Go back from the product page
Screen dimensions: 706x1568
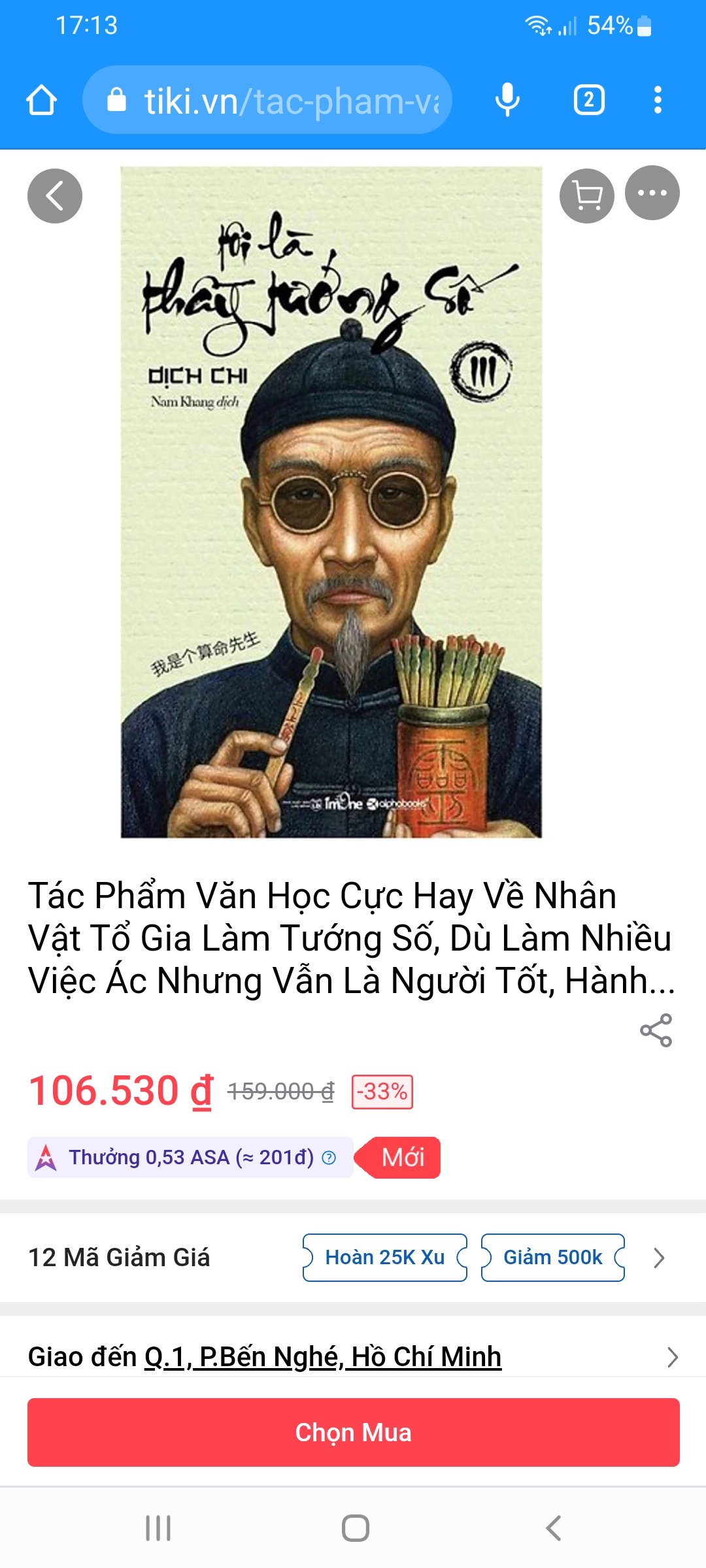pos(54,195)
